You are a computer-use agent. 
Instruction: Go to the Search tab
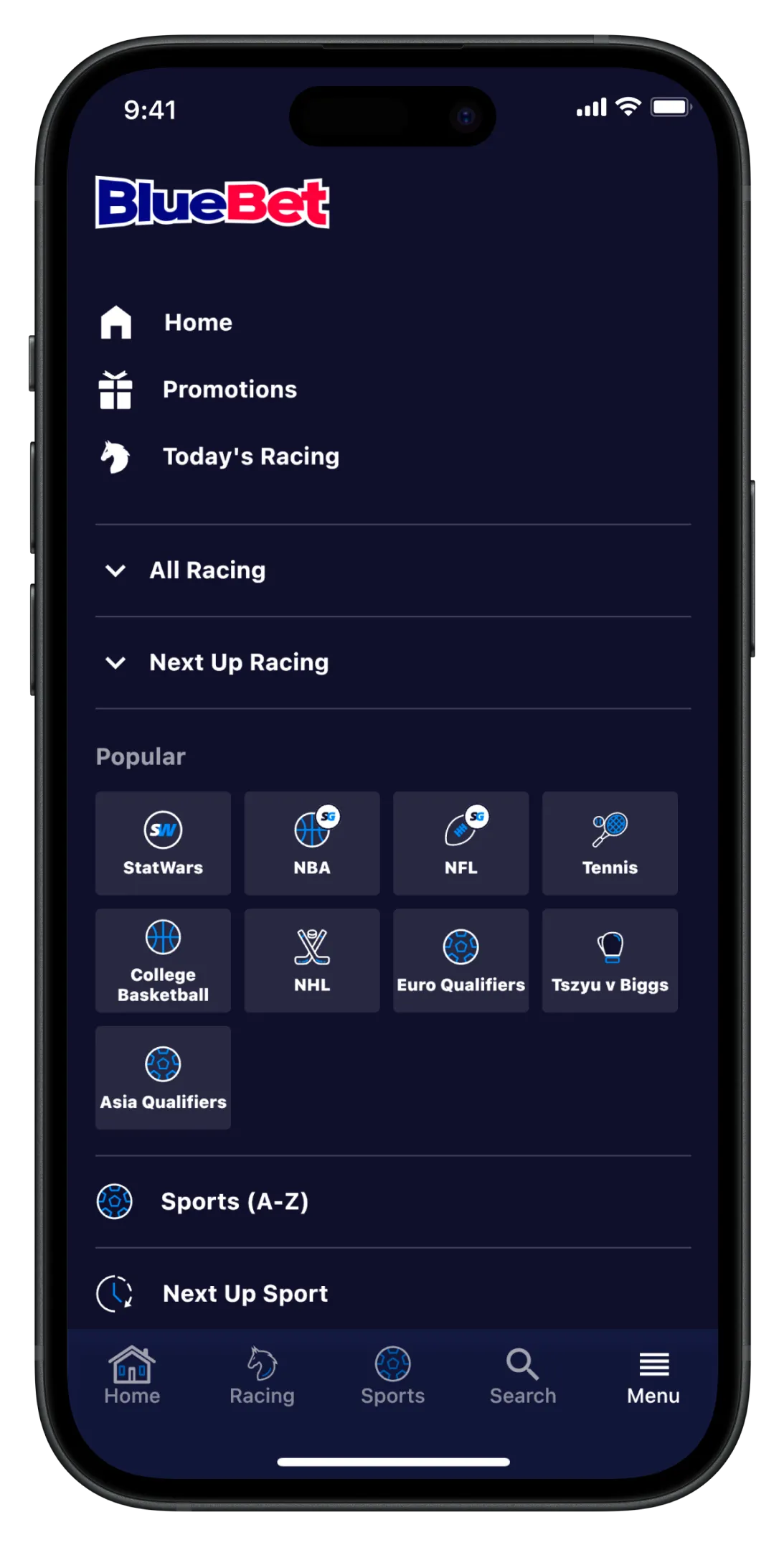click(522, 1376)
